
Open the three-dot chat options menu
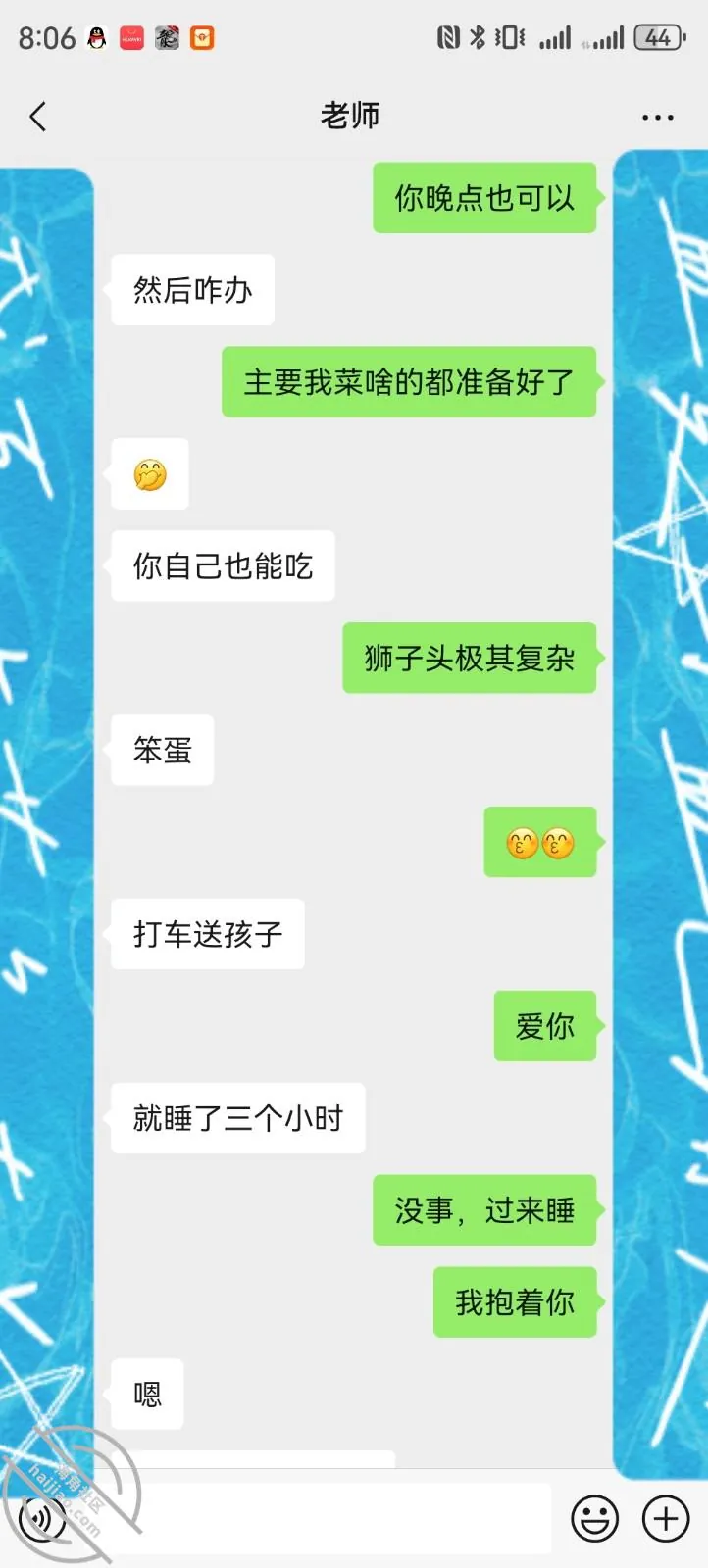(657, 117)
